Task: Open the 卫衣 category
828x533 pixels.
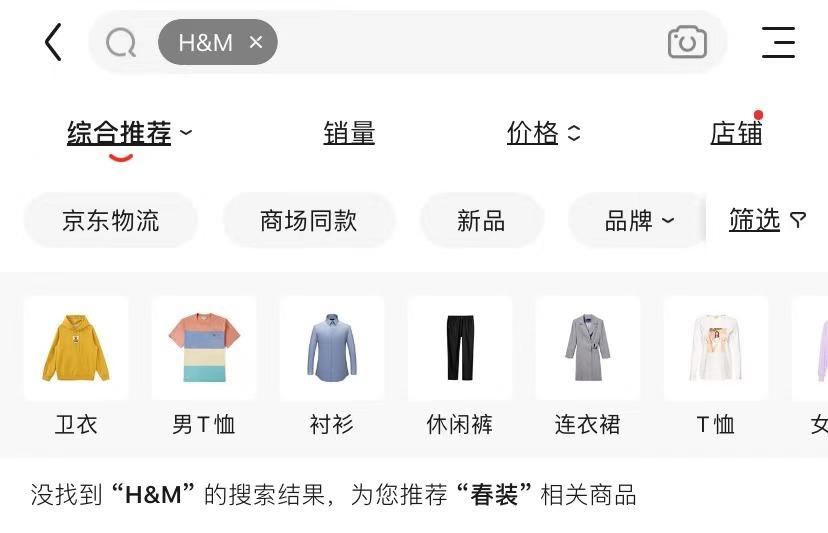Action: (x=76, y=365)
